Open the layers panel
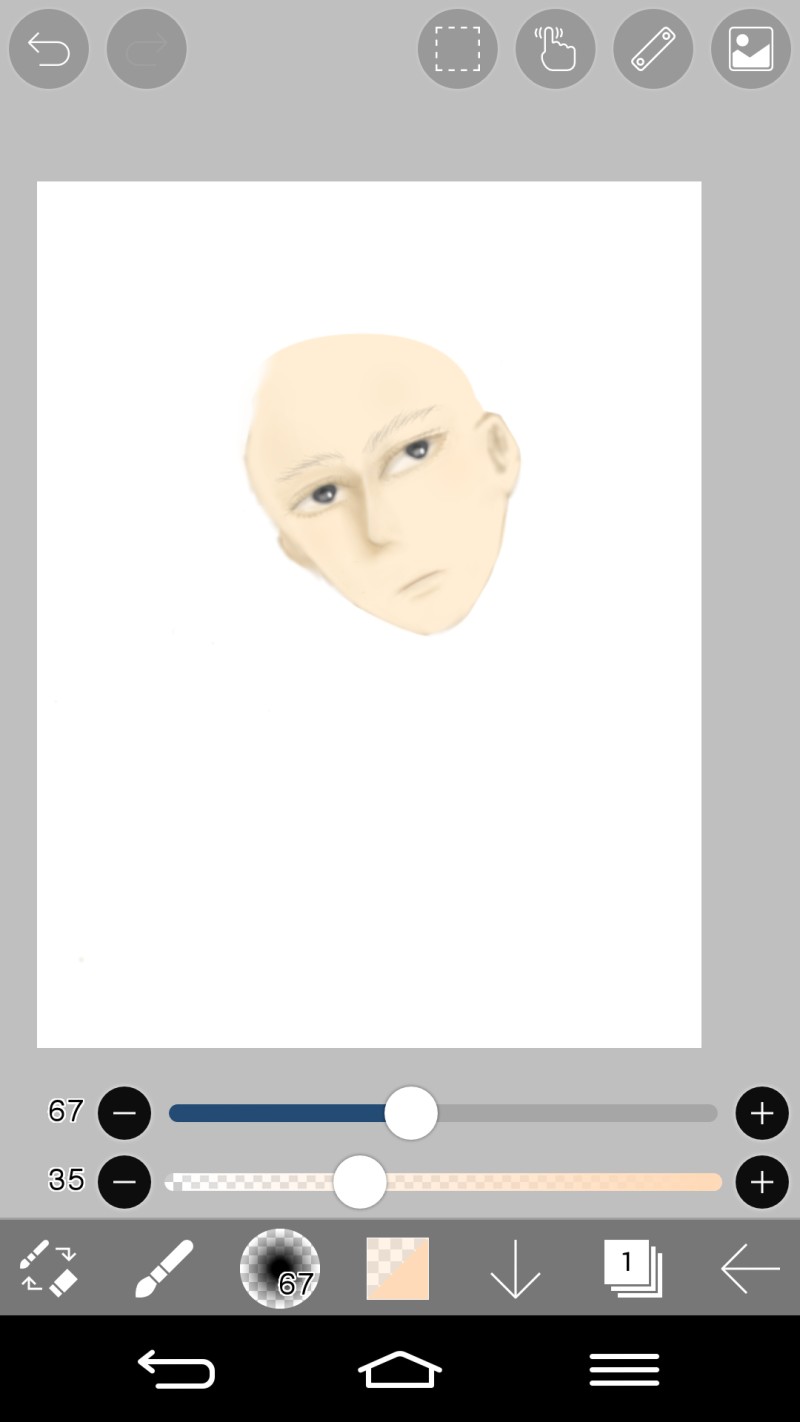Viewport: 800px width, 1422px height. click(633, 1268)
